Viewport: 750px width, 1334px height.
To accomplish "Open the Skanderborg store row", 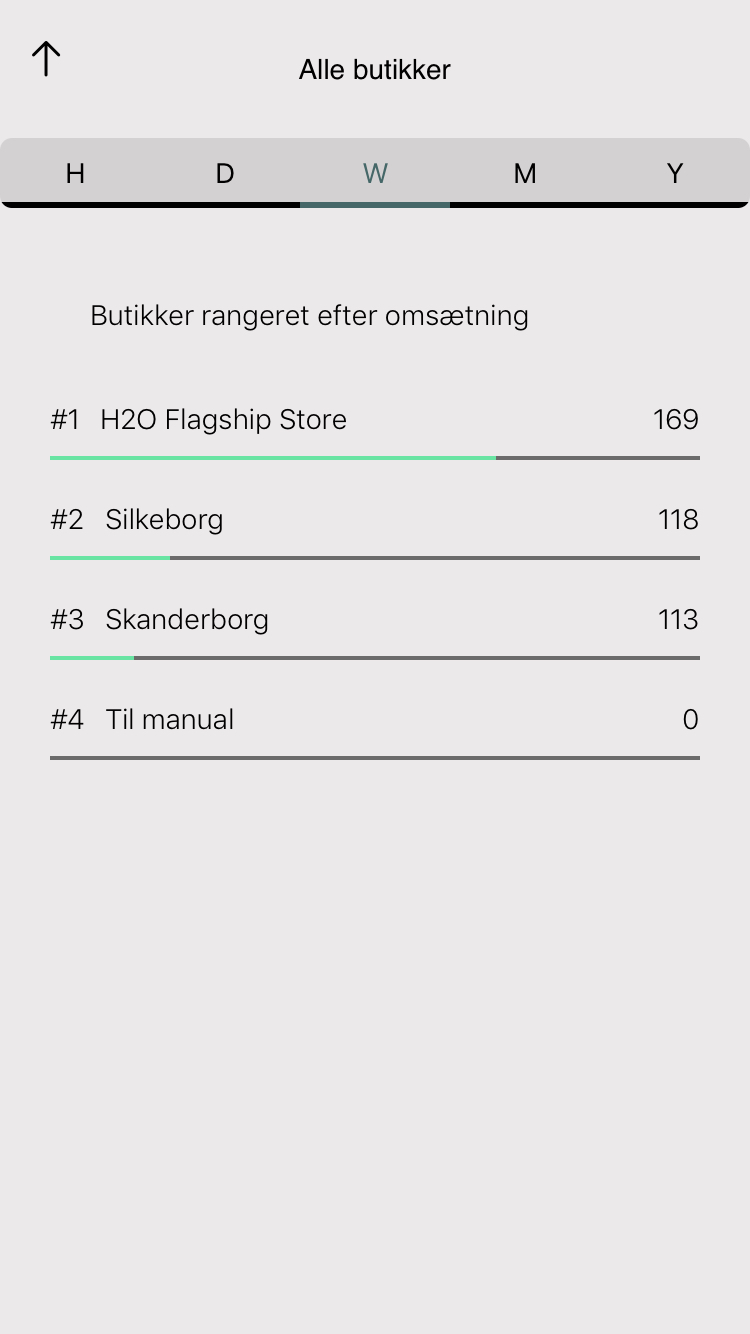I will pyautogui.click(x=374, y=621).
